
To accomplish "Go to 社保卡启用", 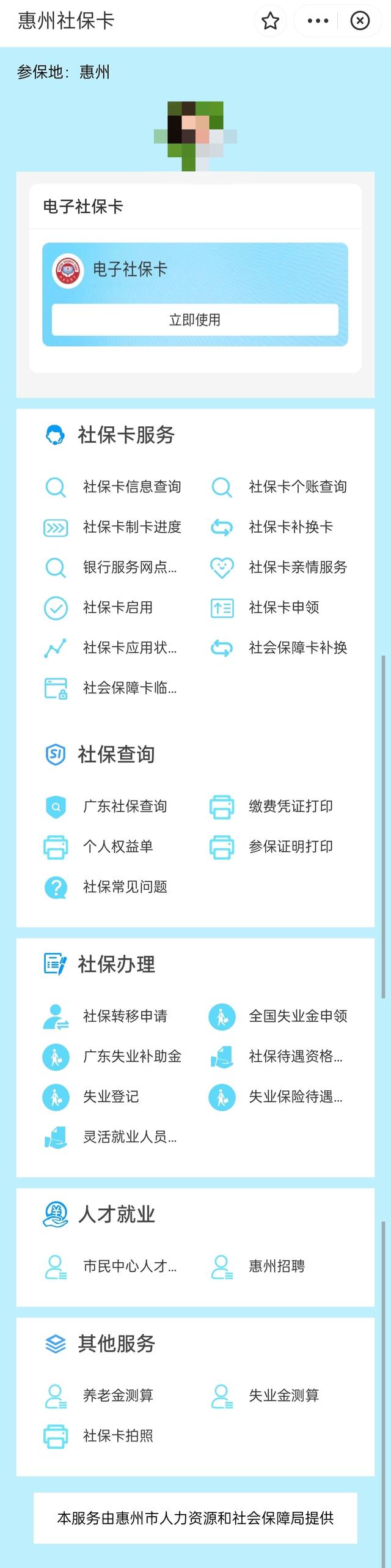I will point(117,608).
